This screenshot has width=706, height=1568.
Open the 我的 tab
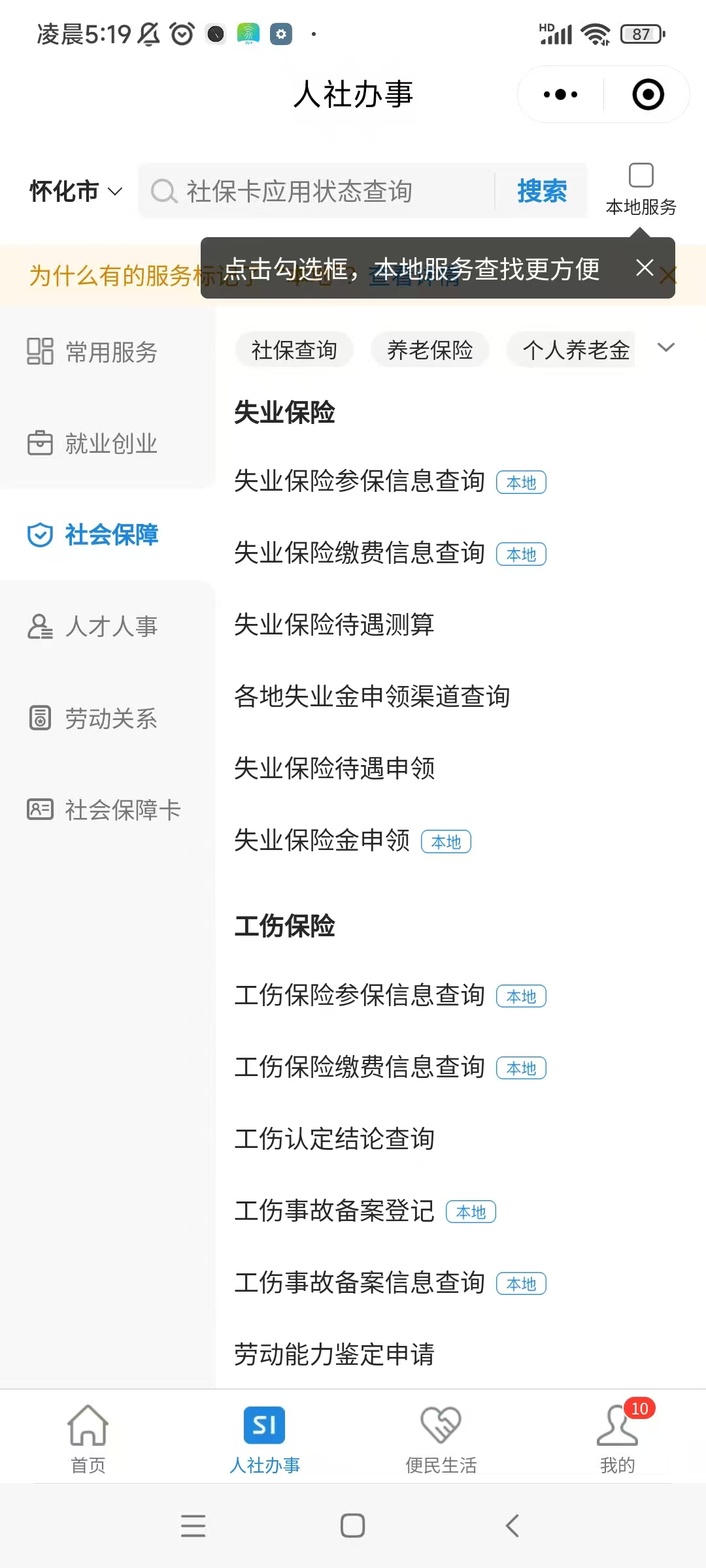(x=617, y=1437)
